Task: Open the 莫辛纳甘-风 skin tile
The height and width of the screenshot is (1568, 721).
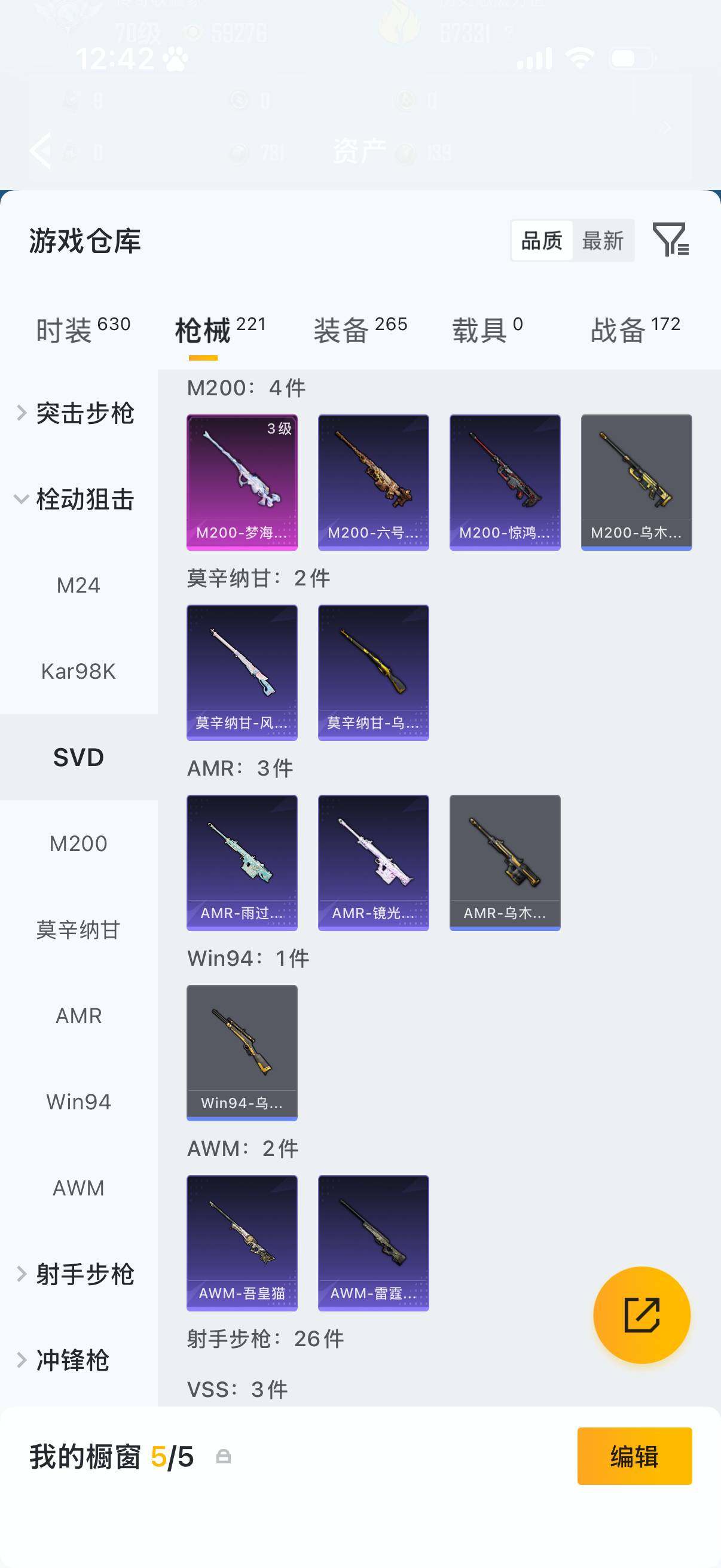Action: [x=242, y=673]
